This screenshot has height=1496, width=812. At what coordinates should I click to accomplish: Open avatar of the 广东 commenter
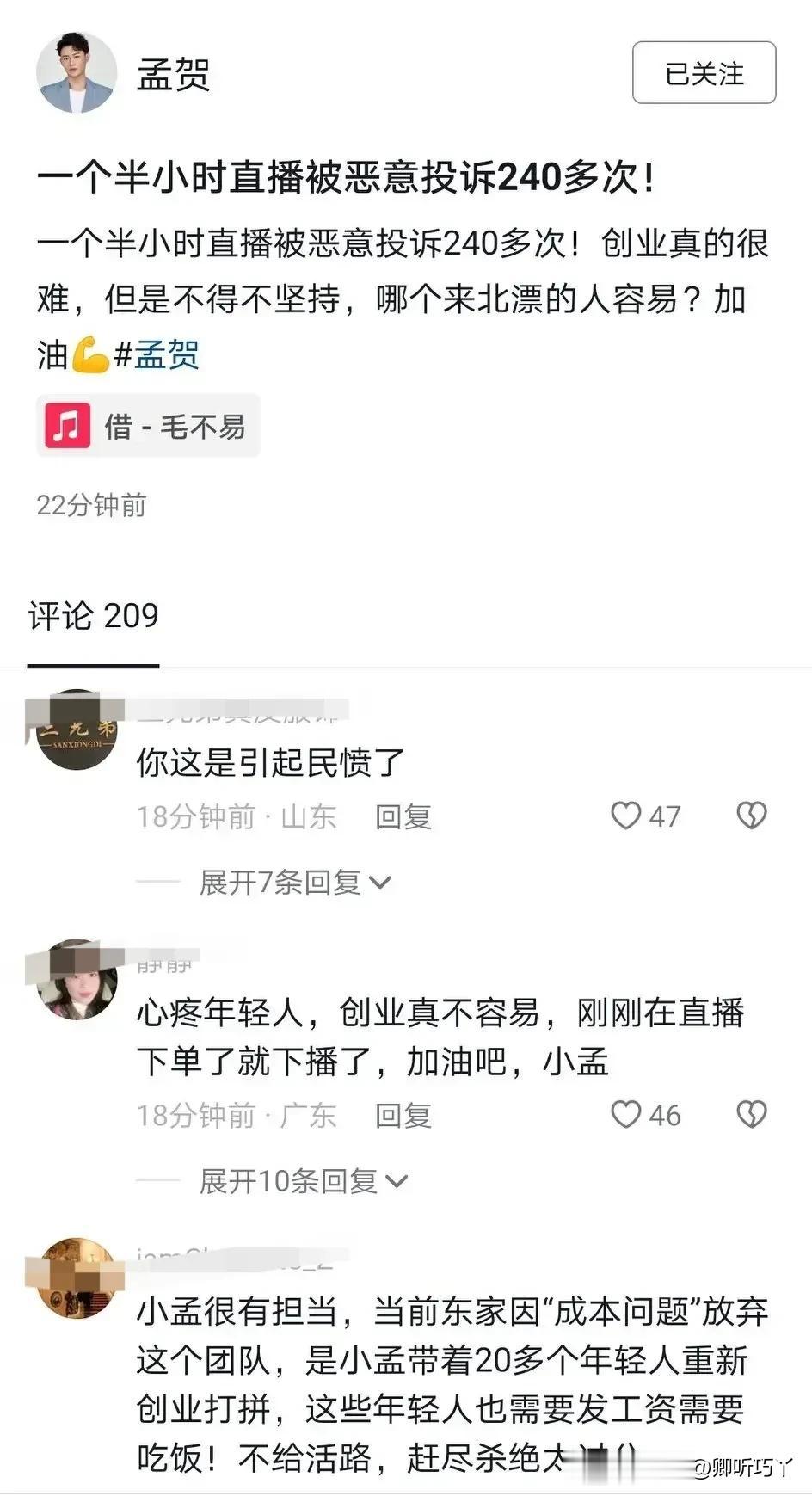coord(77,981)
